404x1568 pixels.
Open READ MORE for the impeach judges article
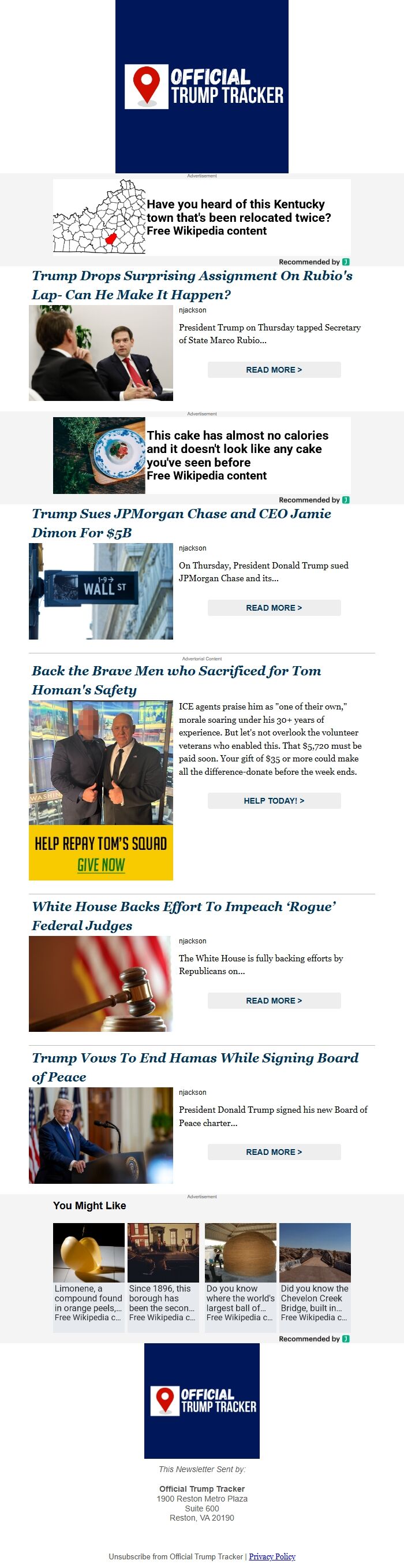click(x=274, y=1000)
